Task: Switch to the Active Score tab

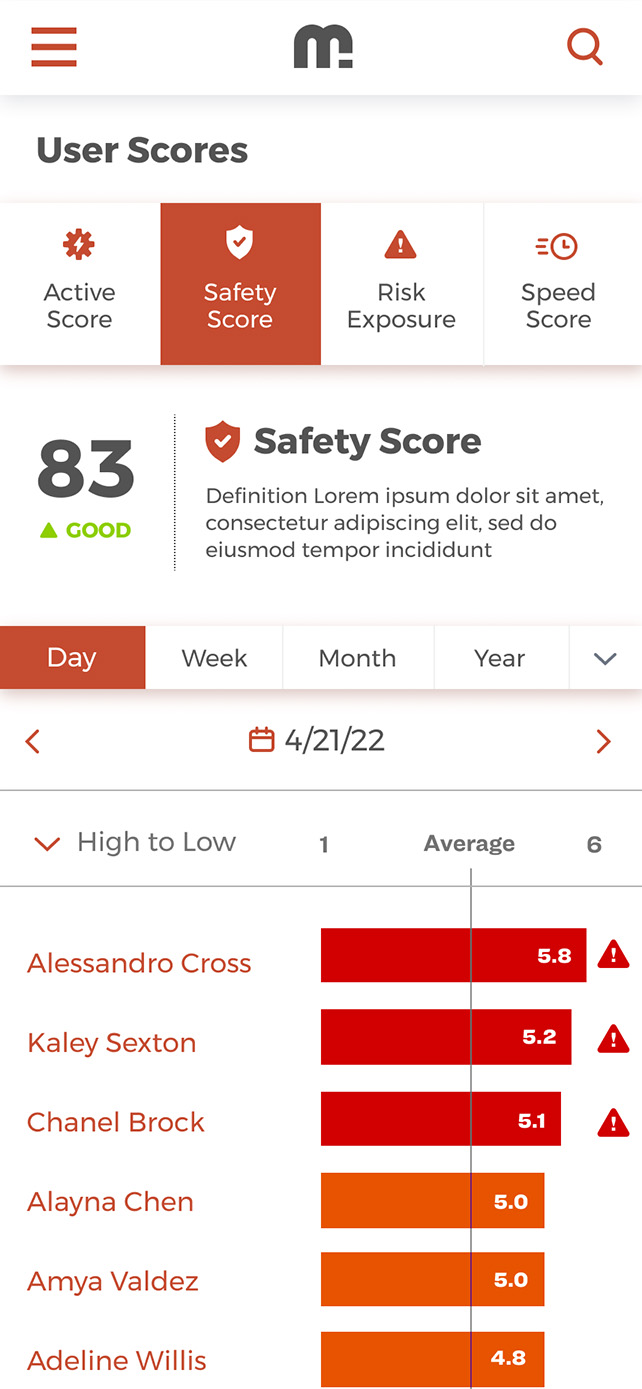Action: [x=80, y=284]
